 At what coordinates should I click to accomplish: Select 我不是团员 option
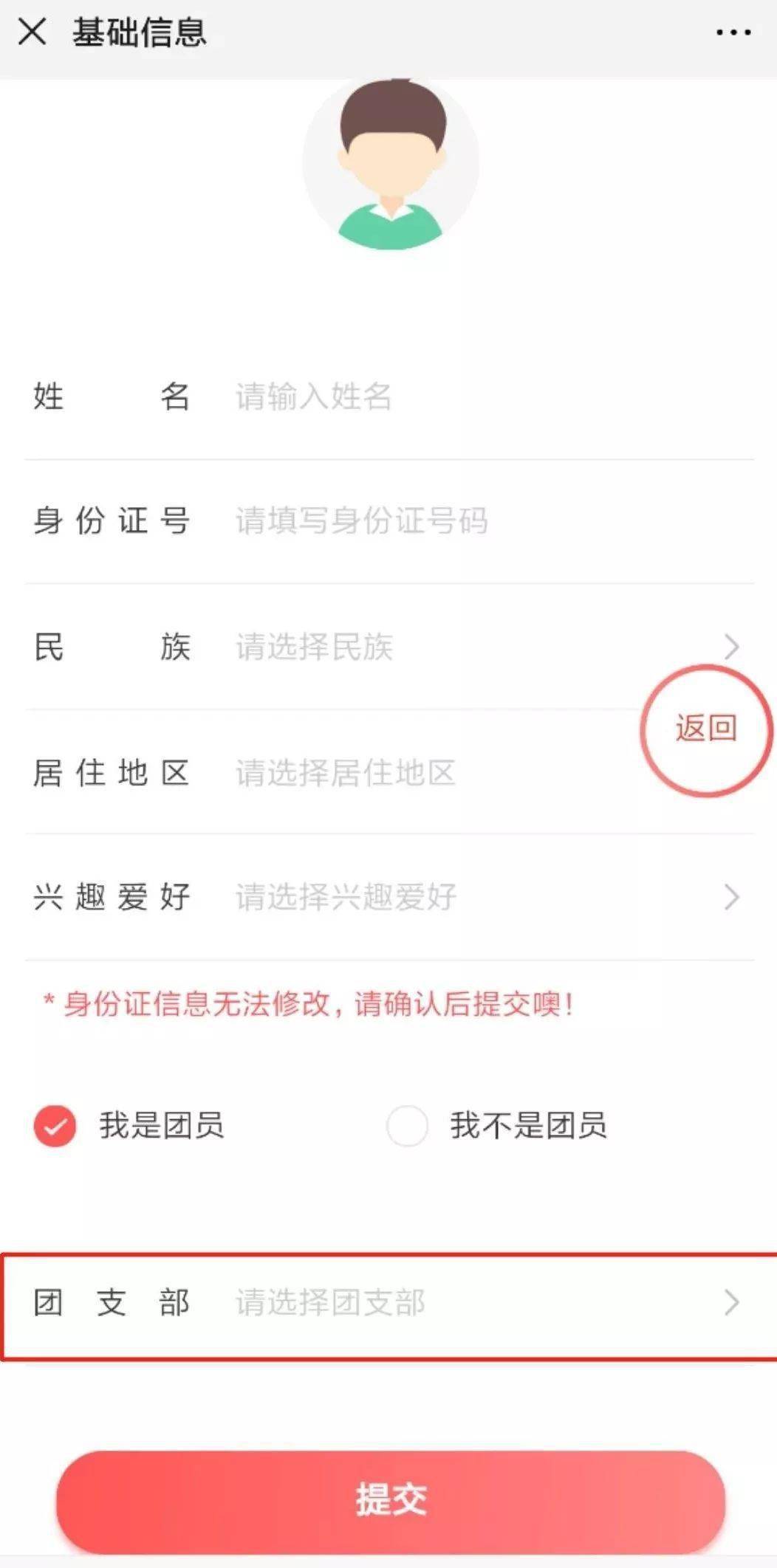[x=407, y=1126]
